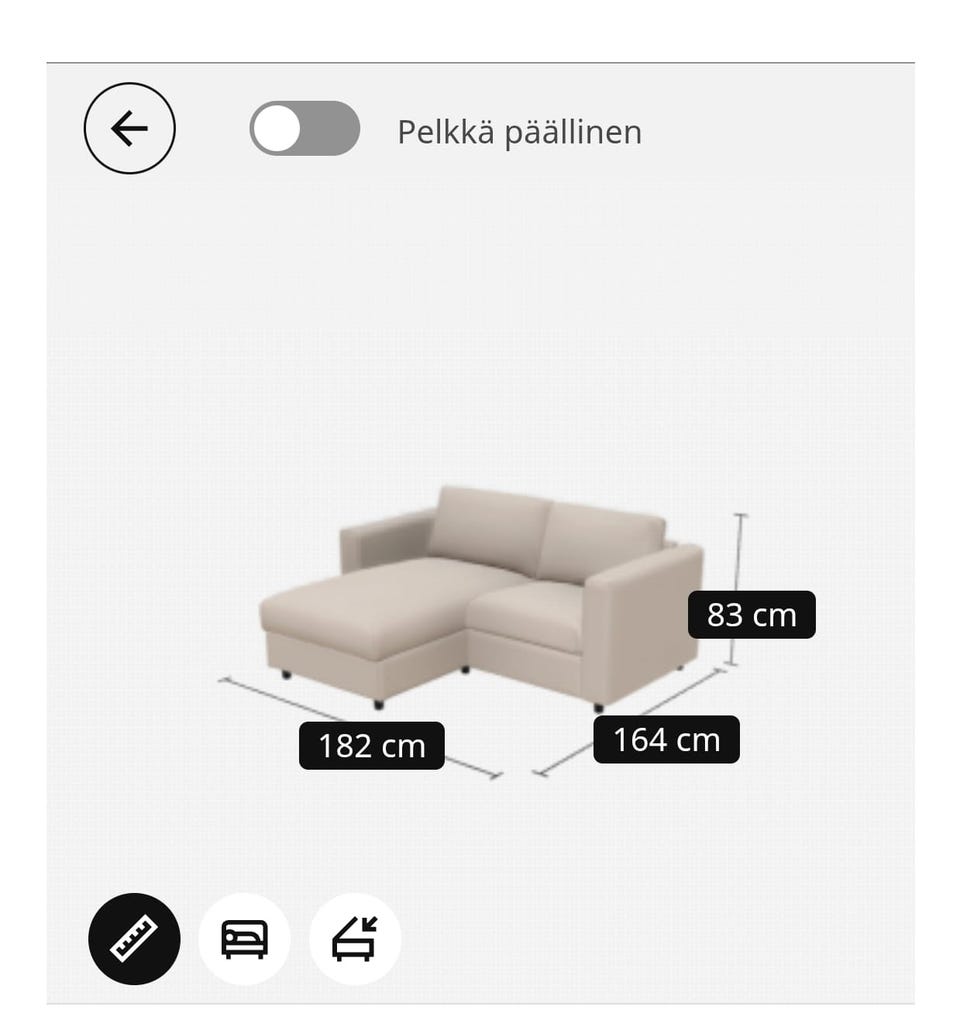The height and width of the screenshot is (1010, 960).
Task: Show the sofa bed view
Action: coord(245,939)
